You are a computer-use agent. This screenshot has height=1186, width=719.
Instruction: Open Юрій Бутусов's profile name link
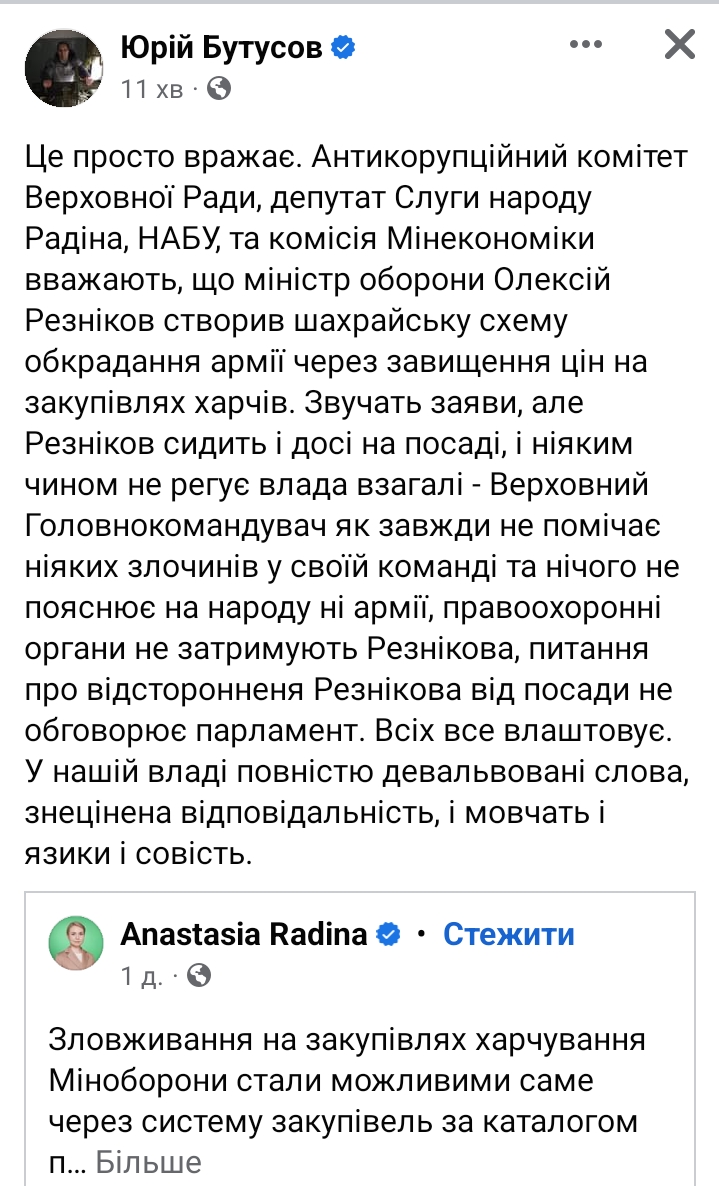click(221, 47)
